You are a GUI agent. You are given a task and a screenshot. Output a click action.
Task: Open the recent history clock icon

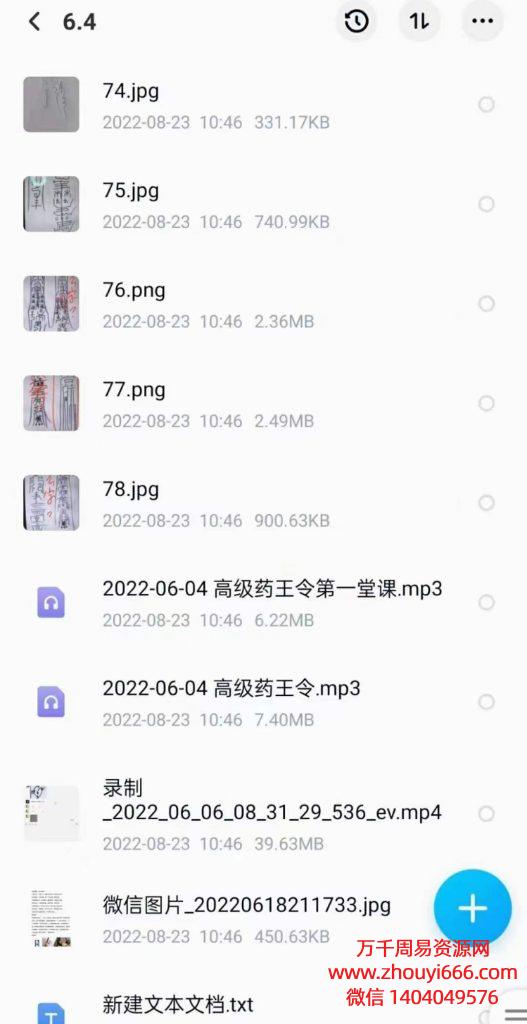click(356, 22)
